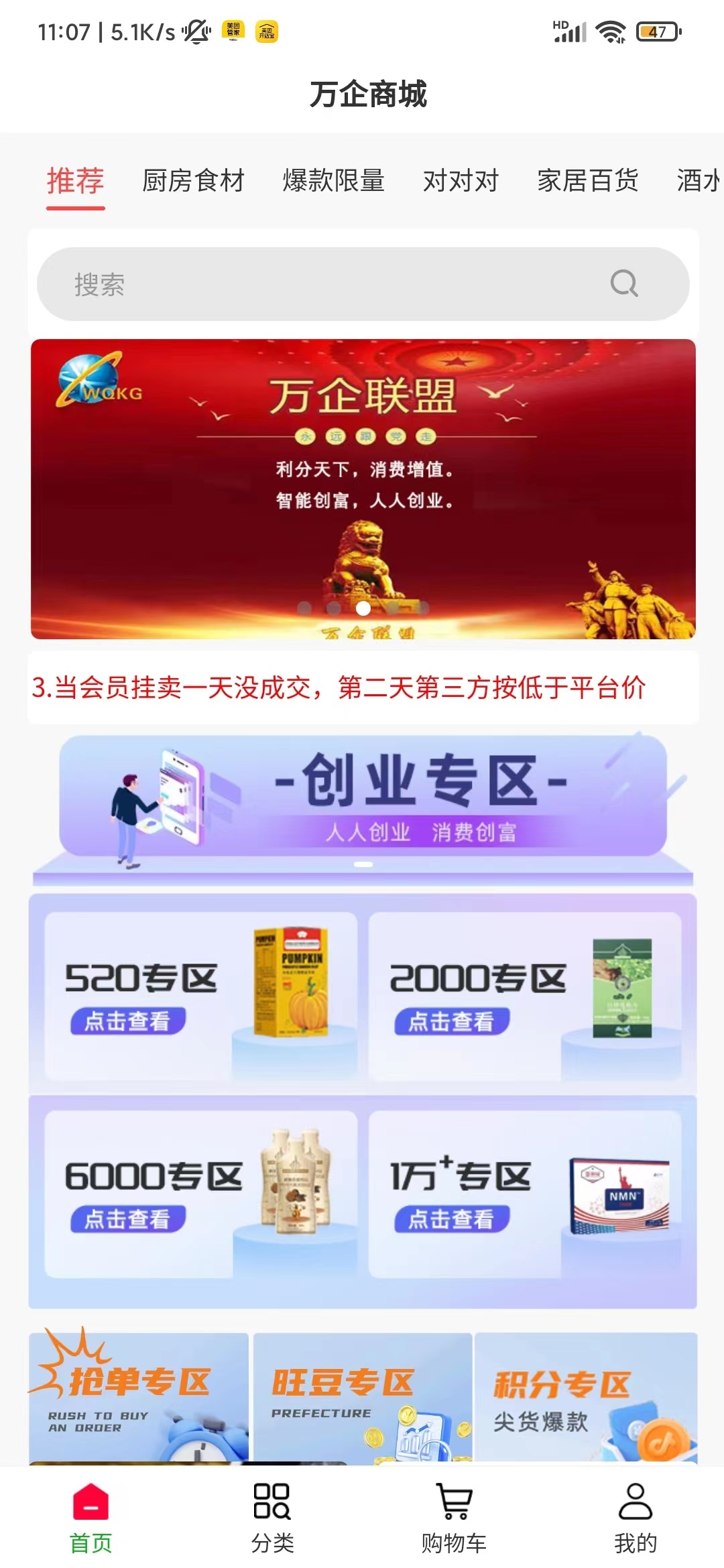This screenshot has height=1568, width=724.
Task: Open the 6000专区 card
Action: click(x=200, y=1193)
